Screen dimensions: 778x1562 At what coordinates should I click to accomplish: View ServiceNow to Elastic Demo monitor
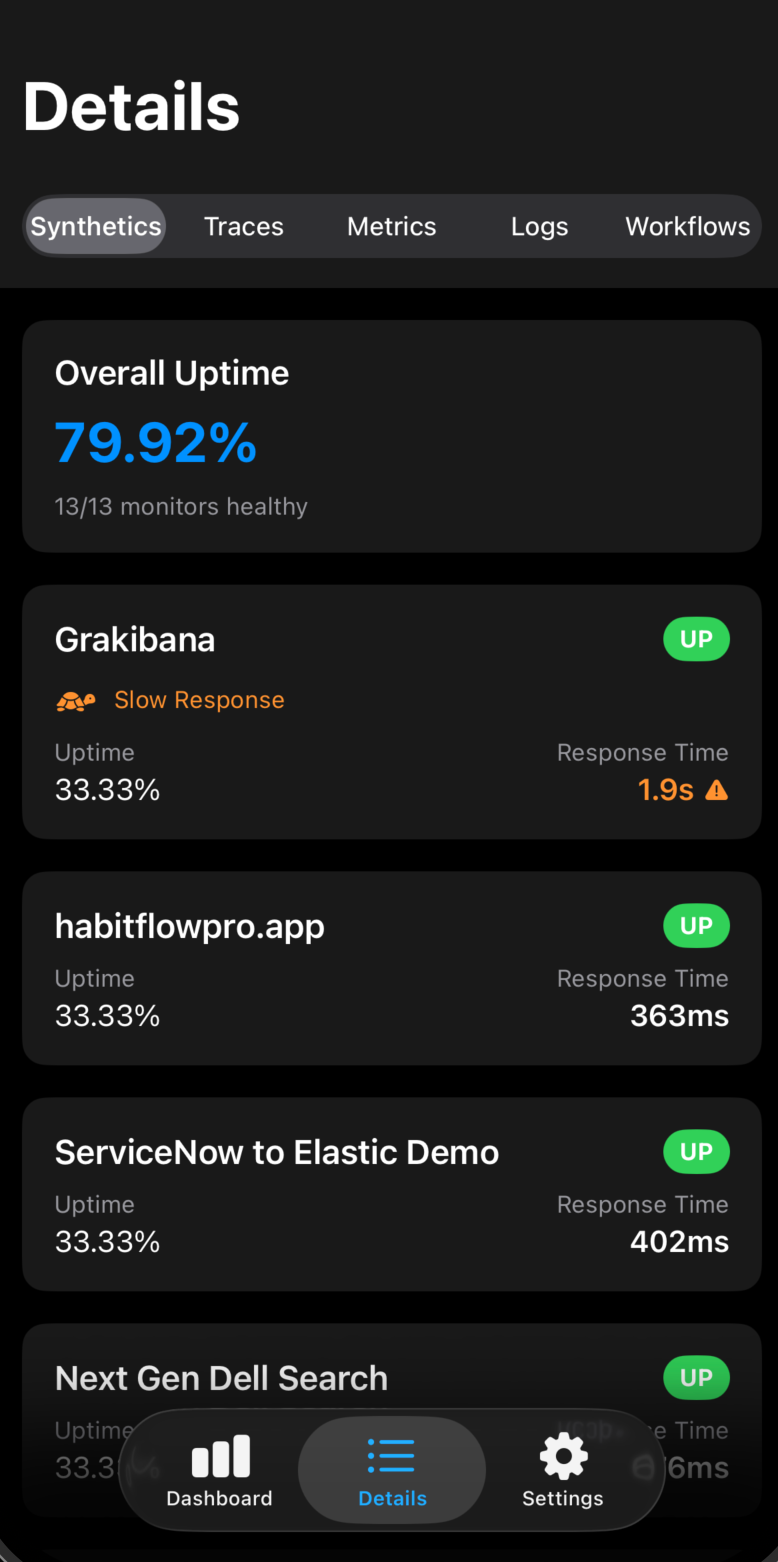click(x=391, y=1193)
